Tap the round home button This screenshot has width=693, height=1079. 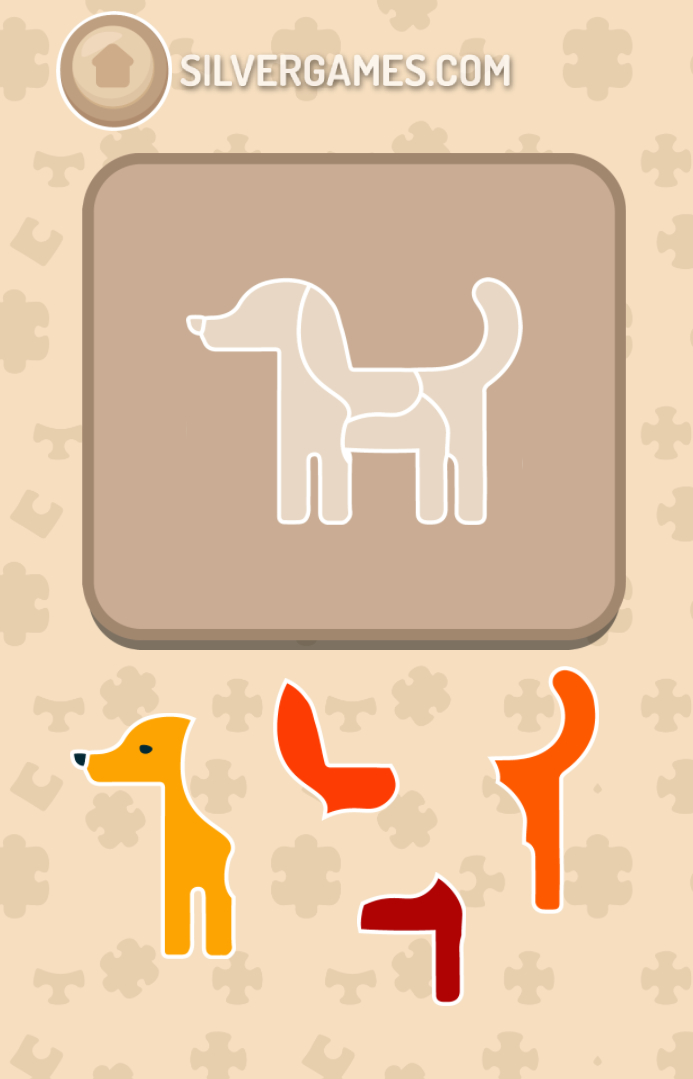pos(114,69)
